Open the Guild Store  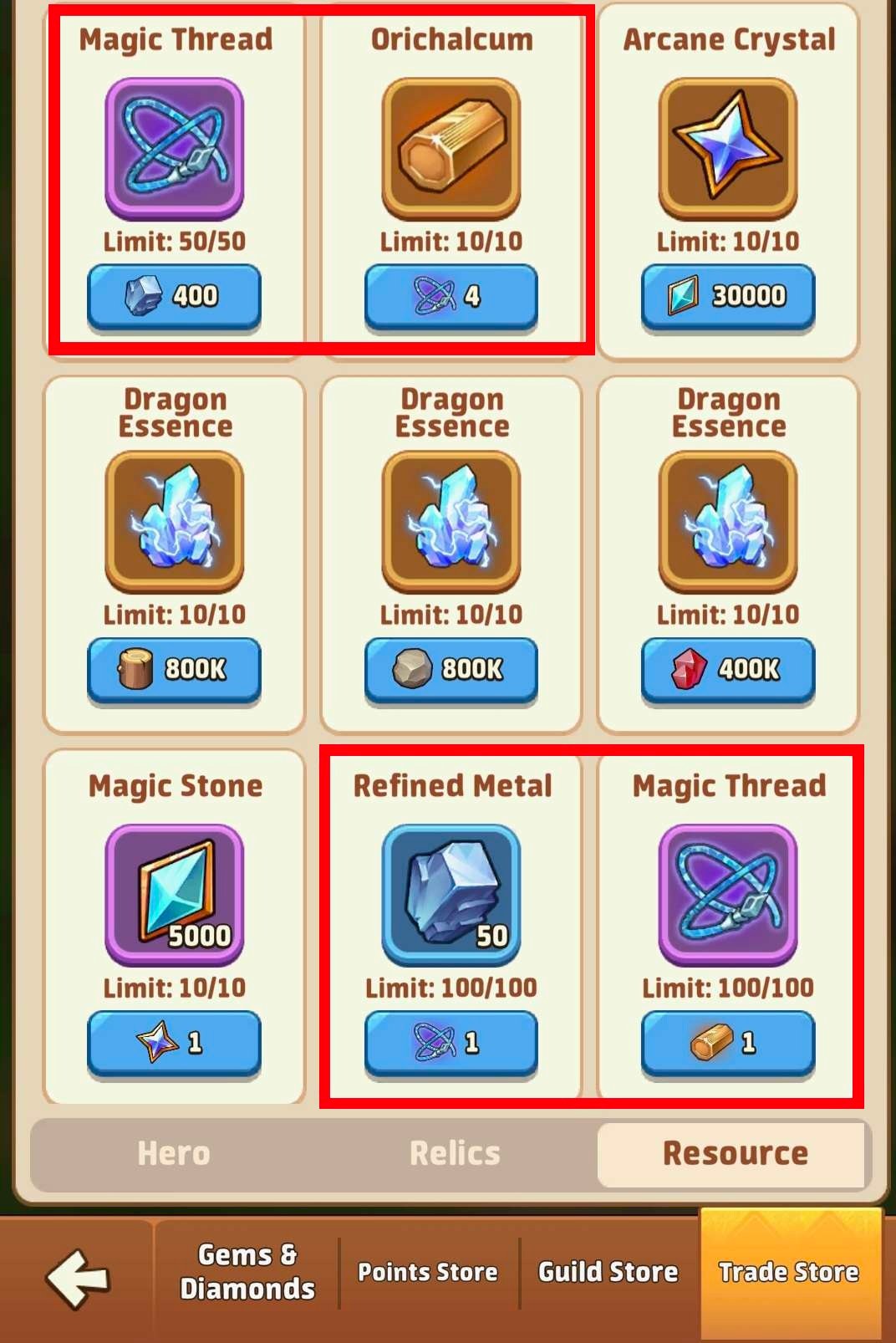pyautogui.click(x=608, y=1272)
